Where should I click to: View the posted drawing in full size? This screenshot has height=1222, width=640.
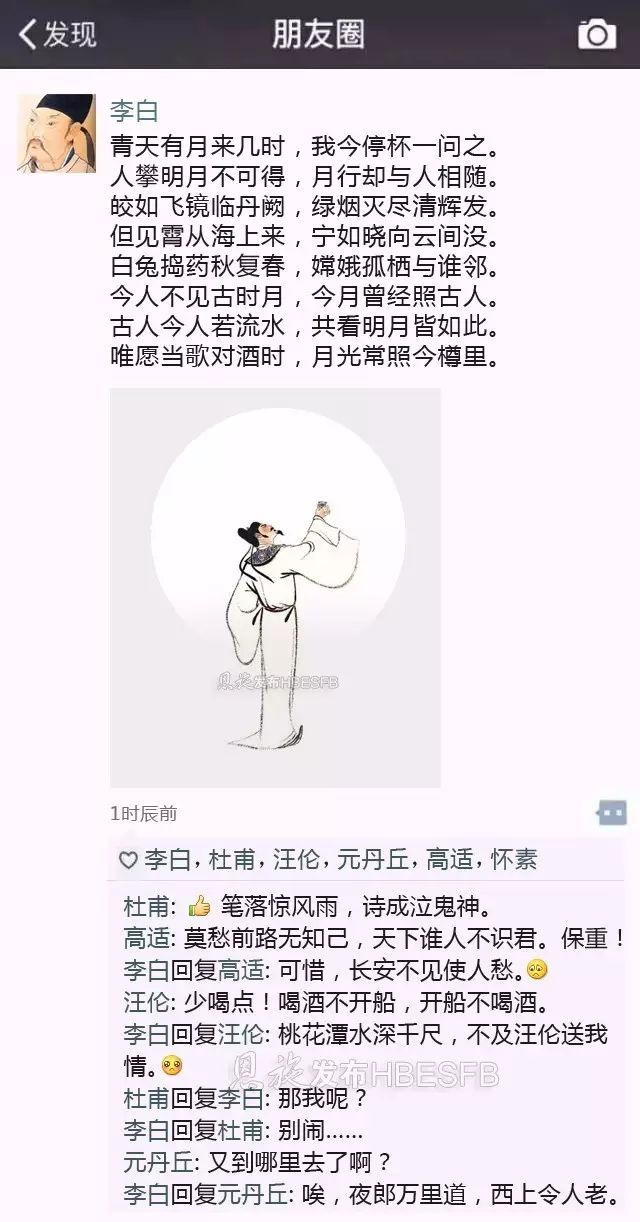tap(275, 587)
